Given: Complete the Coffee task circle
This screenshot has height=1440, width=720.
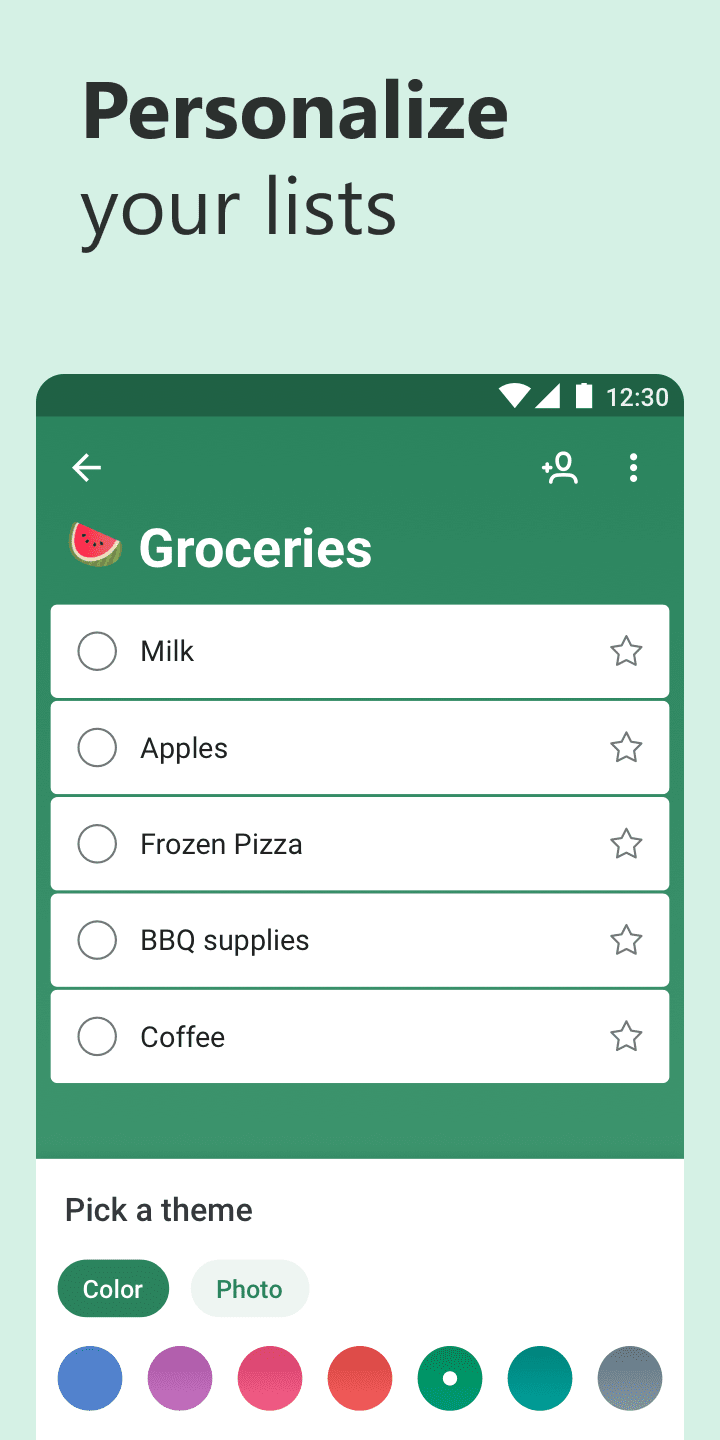Looking at the screenshot, I should pos(97,1036).
